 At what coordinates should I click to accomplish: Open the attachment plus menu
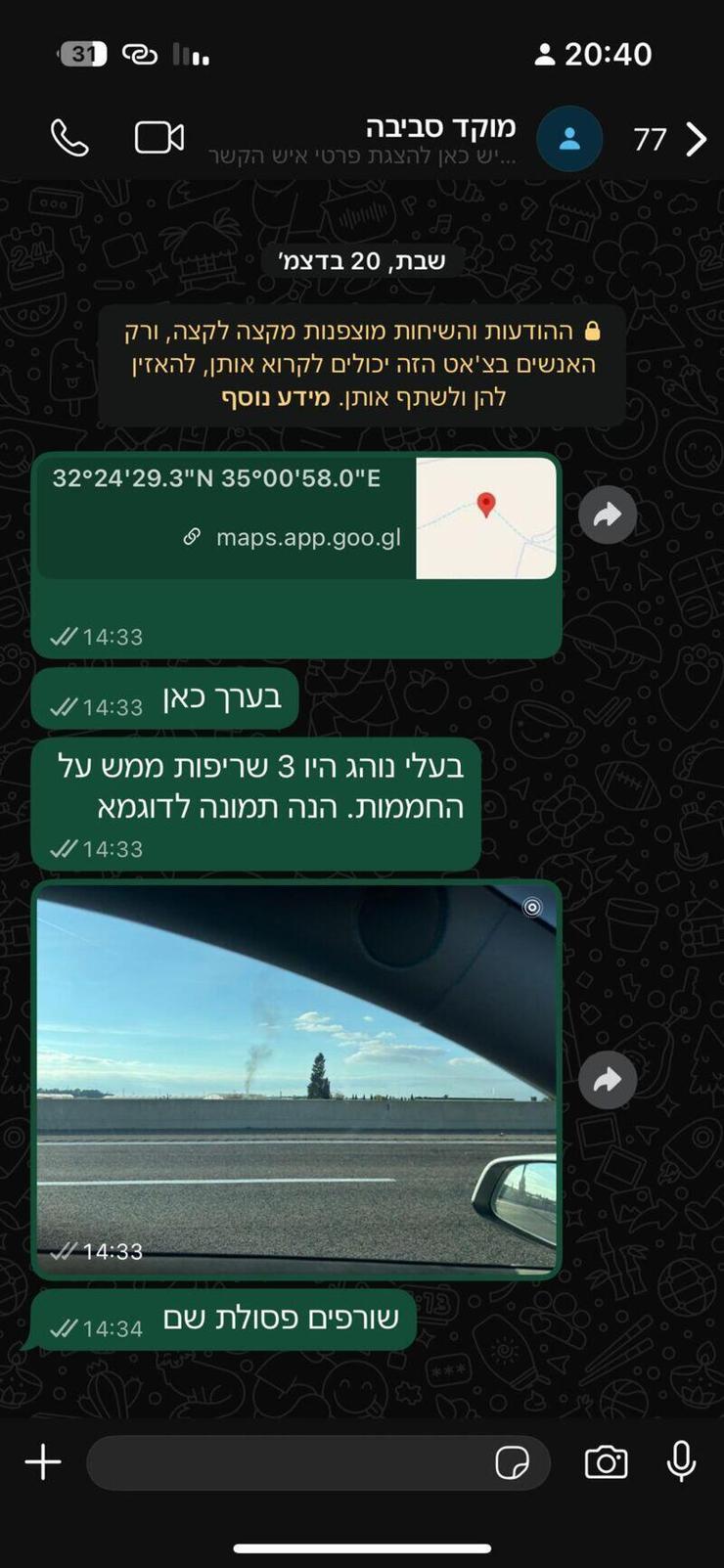[43, 1462]
